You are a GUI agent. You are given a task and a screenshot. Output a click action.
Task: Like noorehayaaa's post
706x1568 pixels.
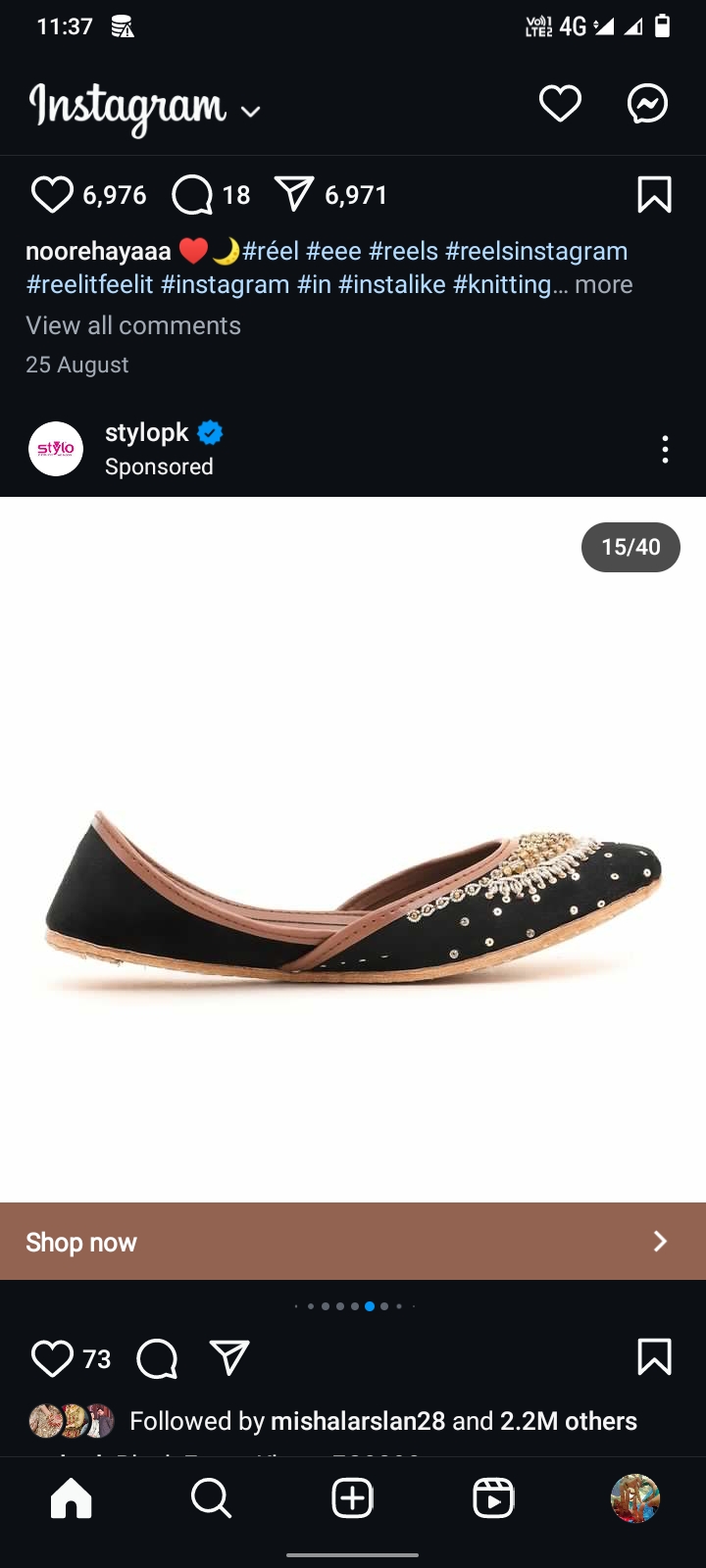[52, 194]
